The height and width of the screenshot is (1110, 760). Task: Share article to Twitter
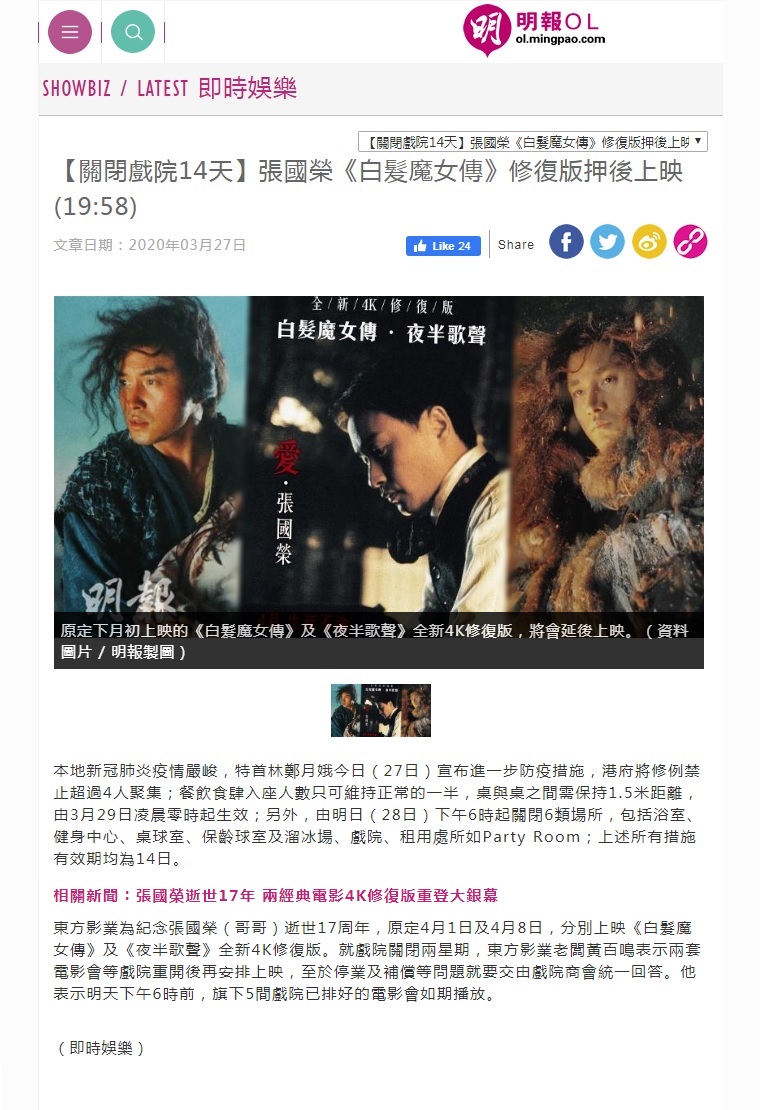[607, 242]
